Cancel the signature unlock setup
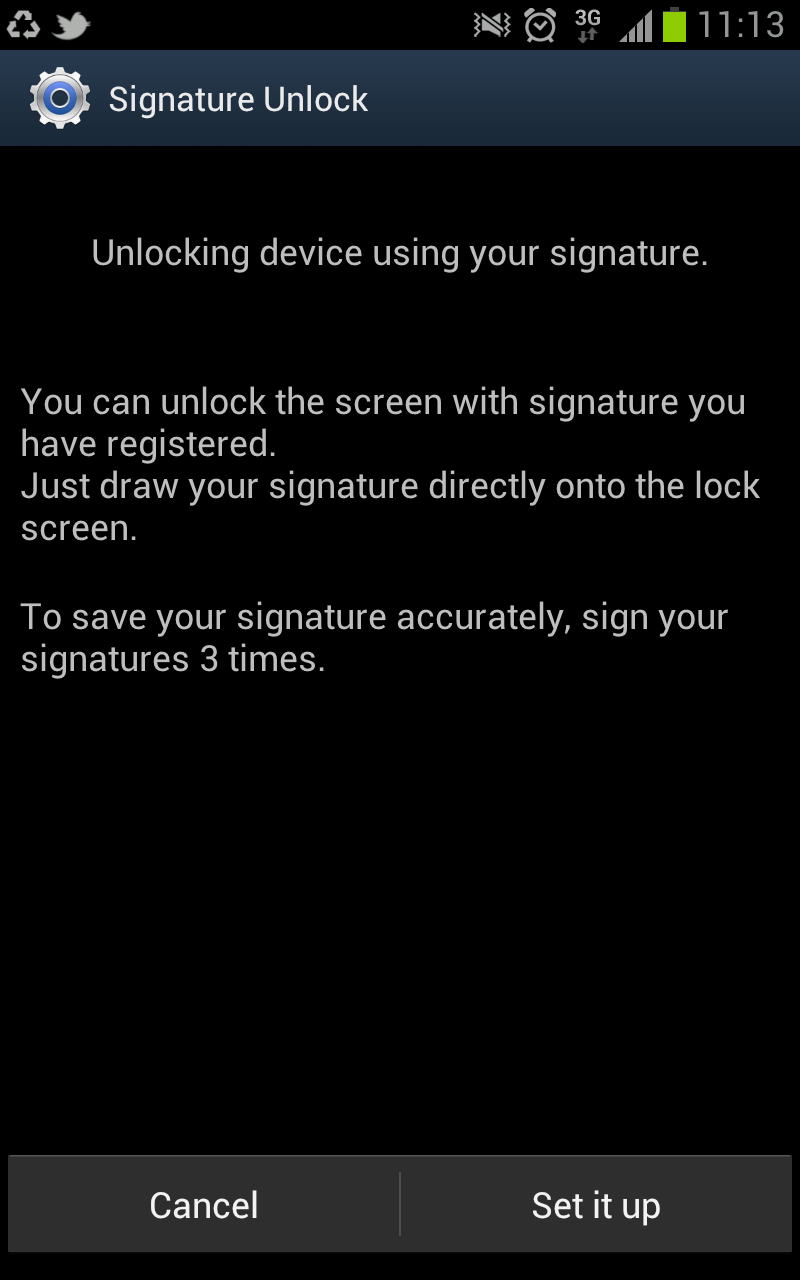This screenshot has height=1280, width=800. 204,1205
